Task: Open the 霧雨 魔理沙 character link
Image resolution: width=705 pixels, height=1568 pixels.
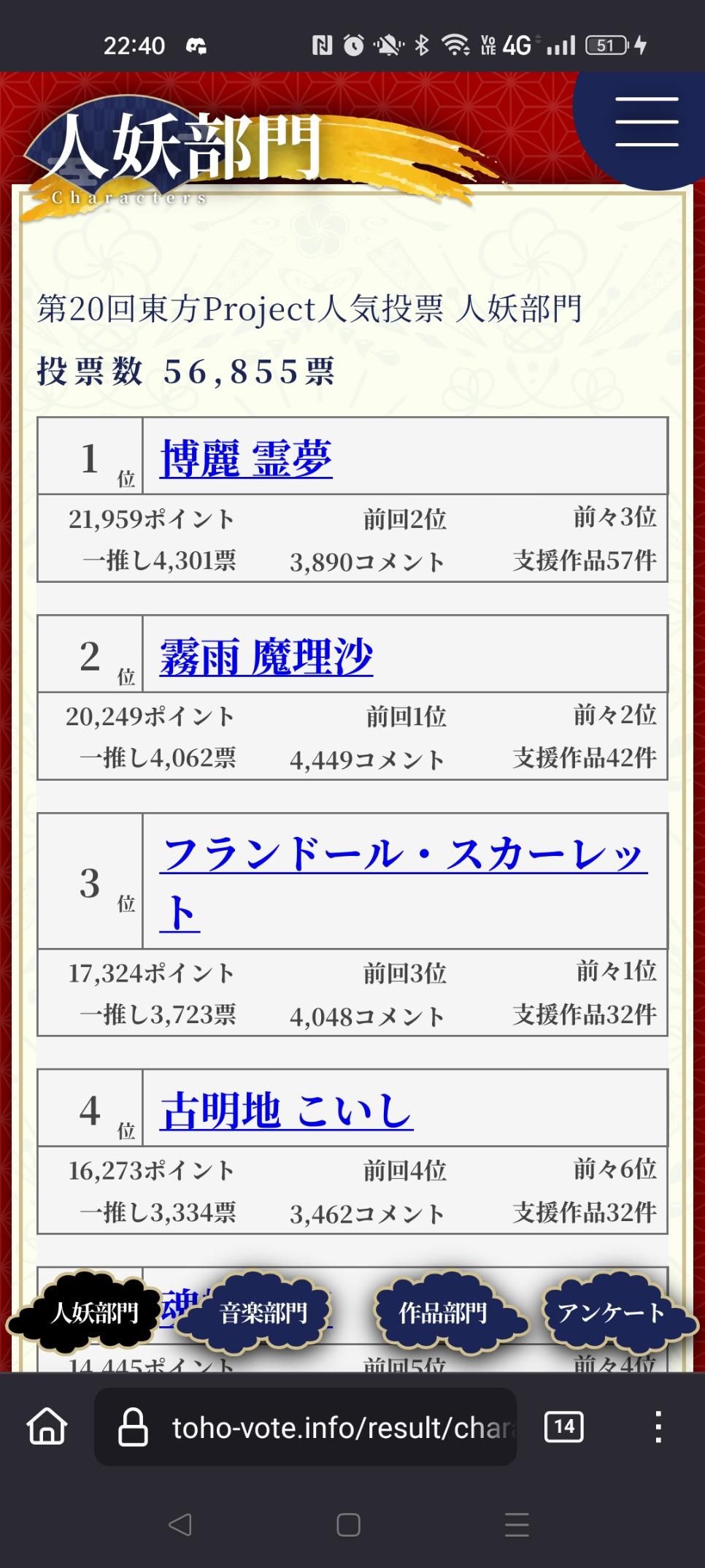Action: pyautogui.click(x=266, y=657)
